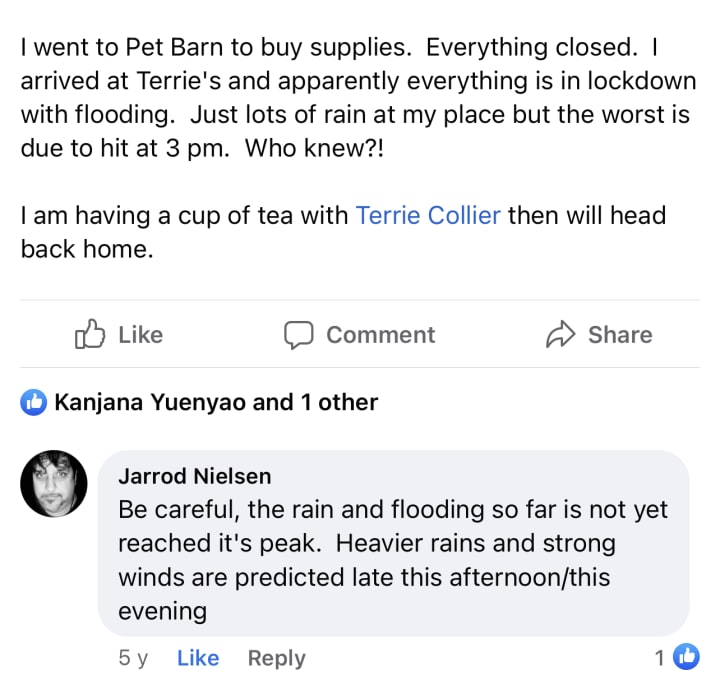The height and width of the screenshot is (693, 720).
Task: Open Jarrod Nielsen's profile from his name
Action: click(x=194, y=476)
